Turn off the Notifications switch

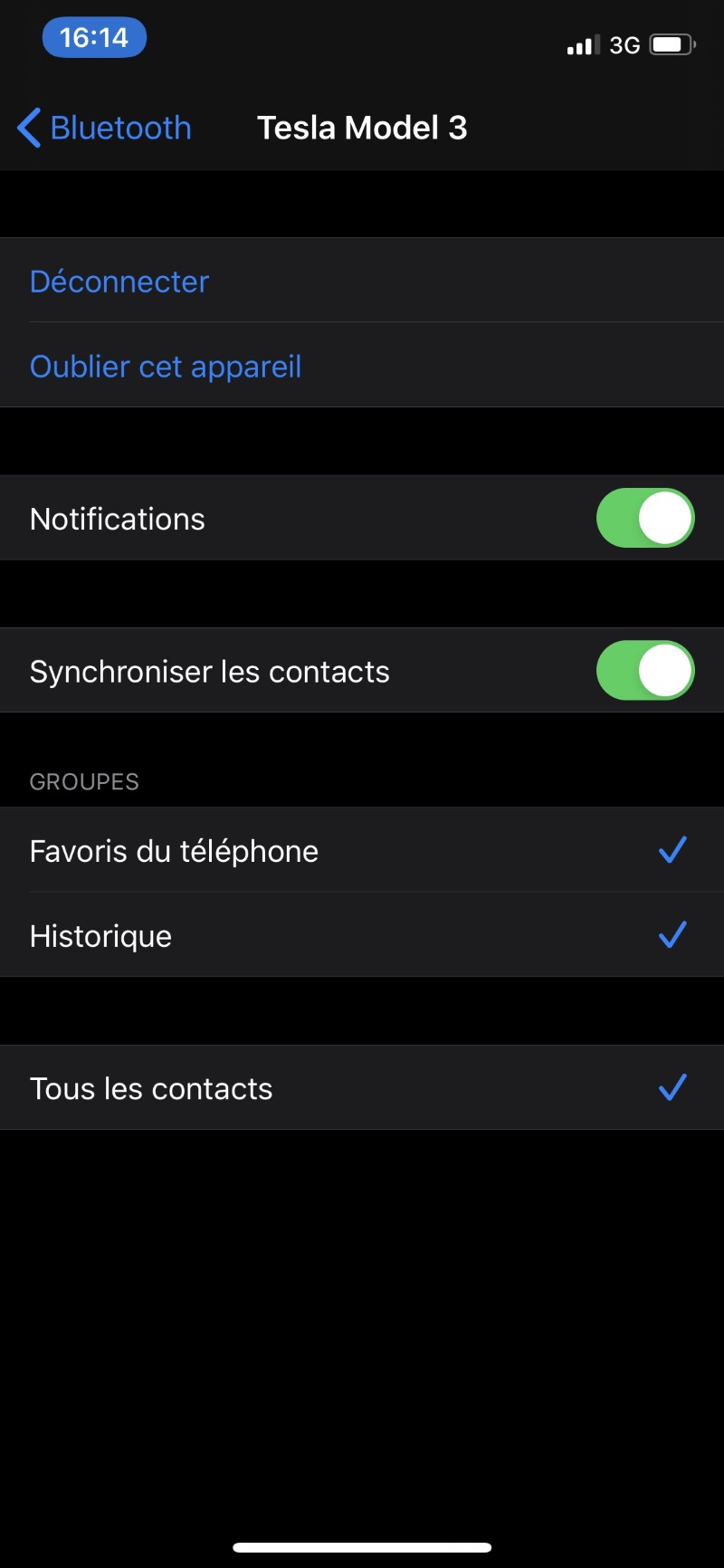(x=644, y=518)
